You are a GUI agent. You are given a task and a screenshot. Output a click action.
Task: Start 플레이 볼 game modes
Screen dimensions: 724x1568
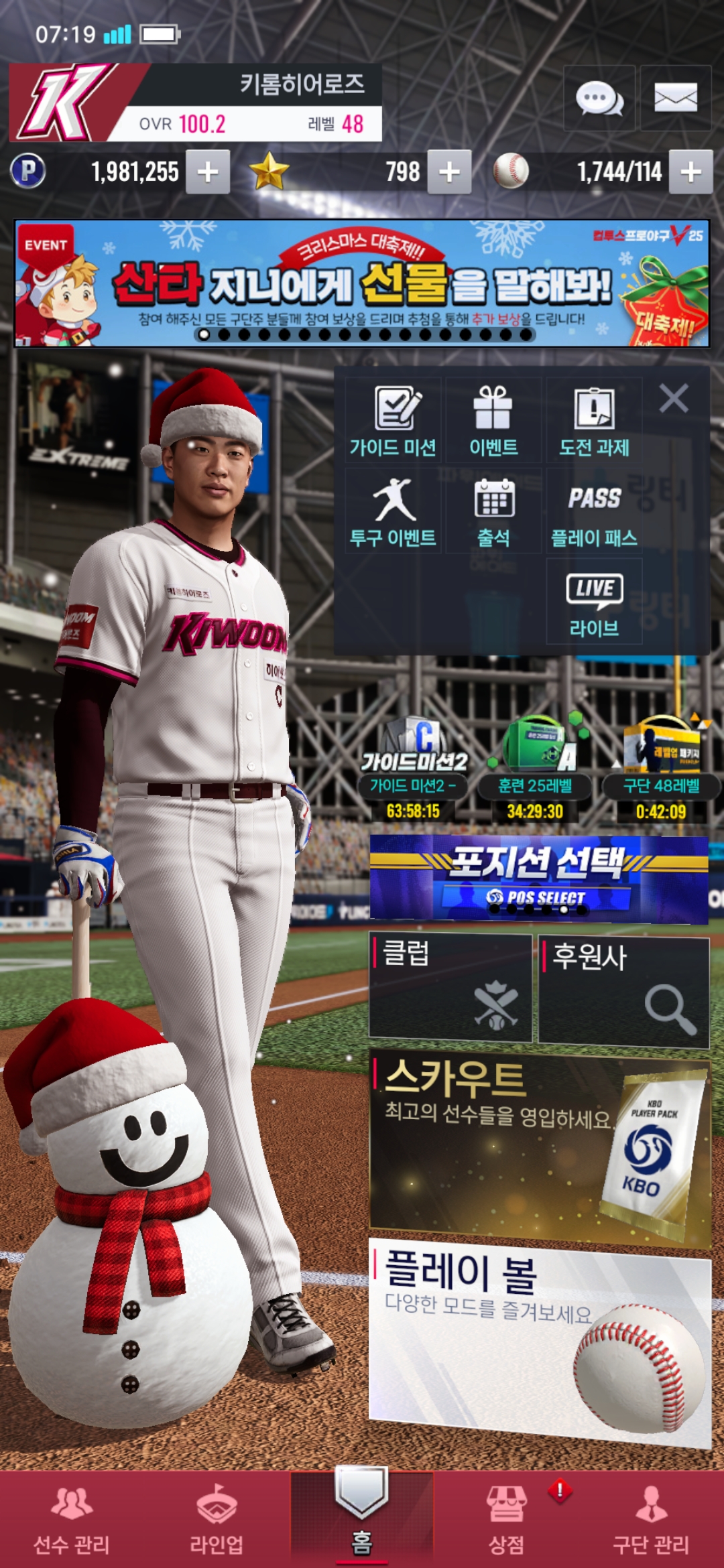539,1340
